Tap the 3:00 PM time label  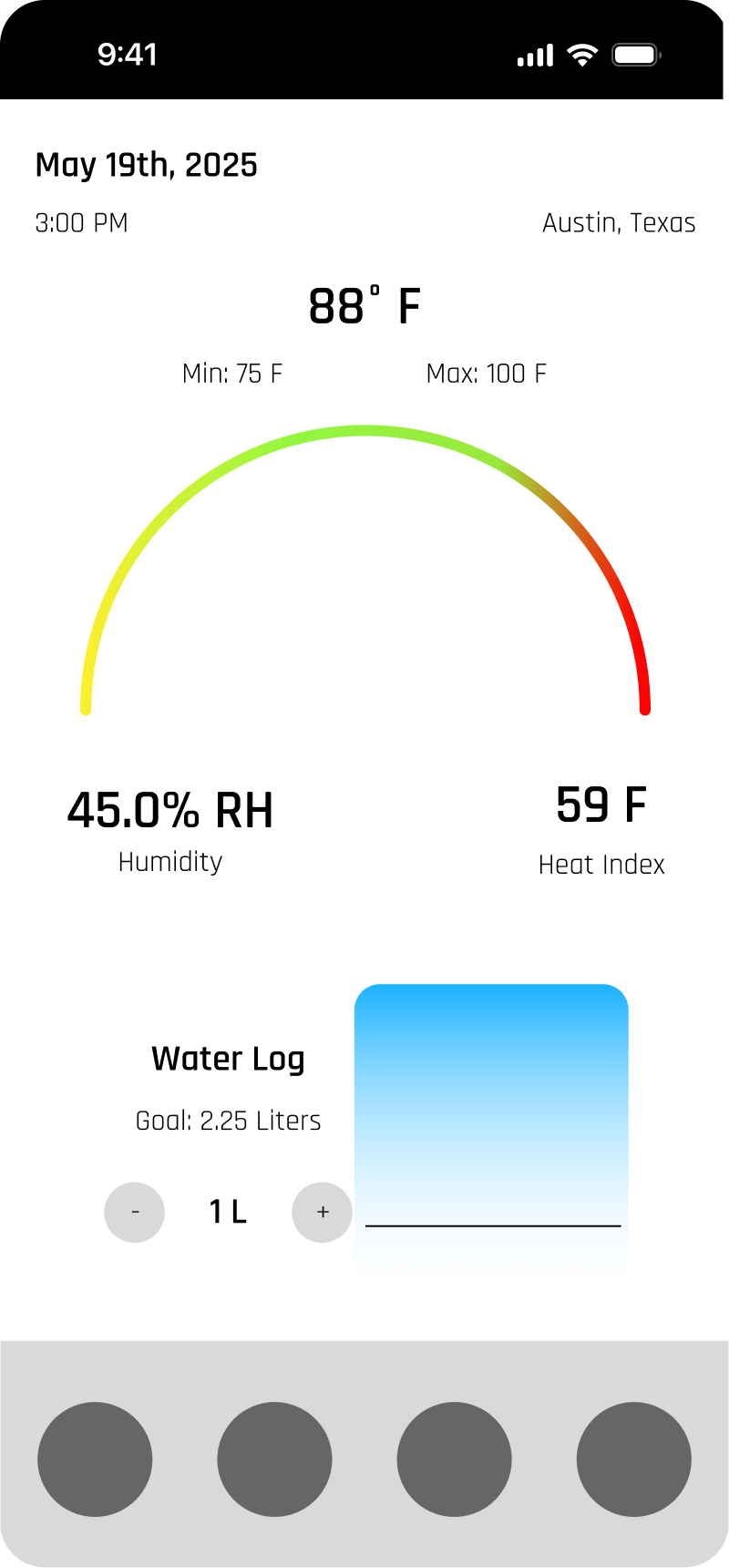81,222
